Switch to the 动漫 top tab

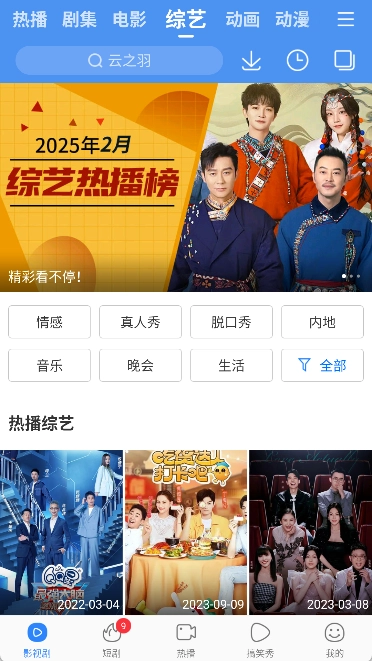click(x=292, y=19)
